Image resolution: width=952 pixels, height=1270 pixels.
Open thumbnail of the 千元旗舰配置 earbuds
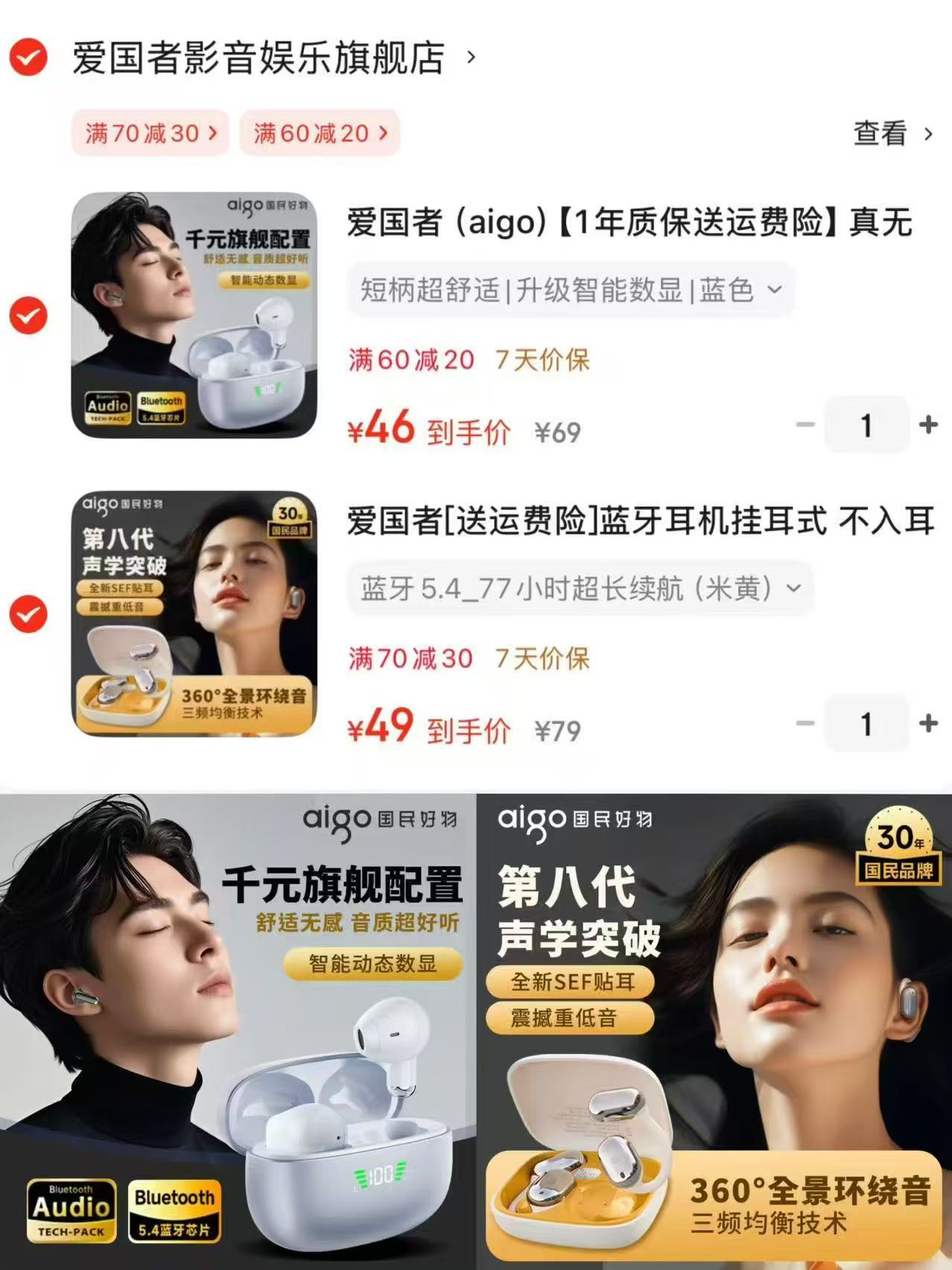coord(194,317)
